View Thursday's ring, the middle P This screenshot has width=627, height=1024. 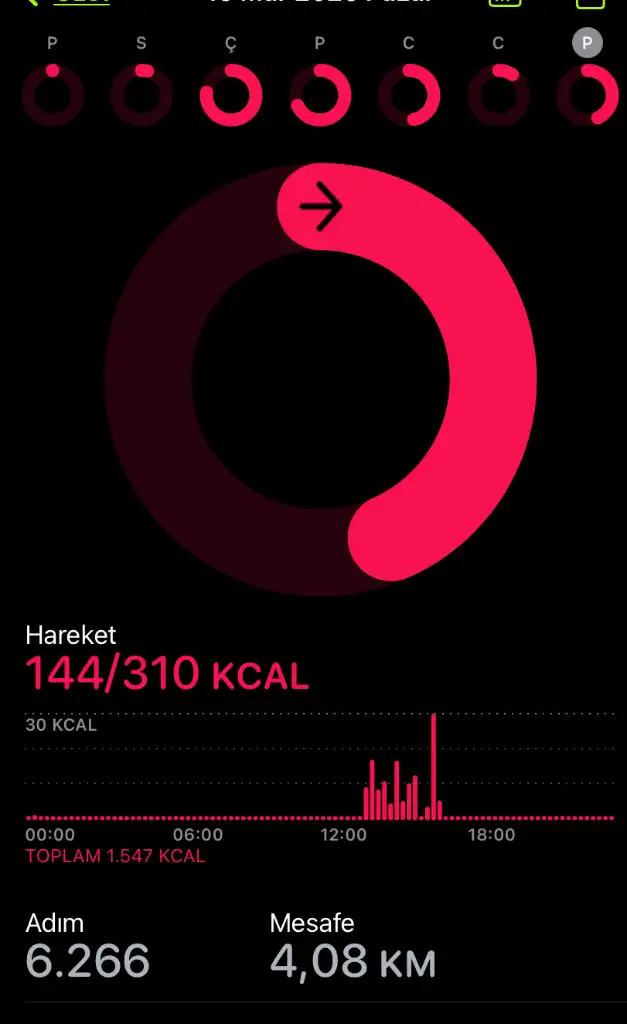(320, 95)
